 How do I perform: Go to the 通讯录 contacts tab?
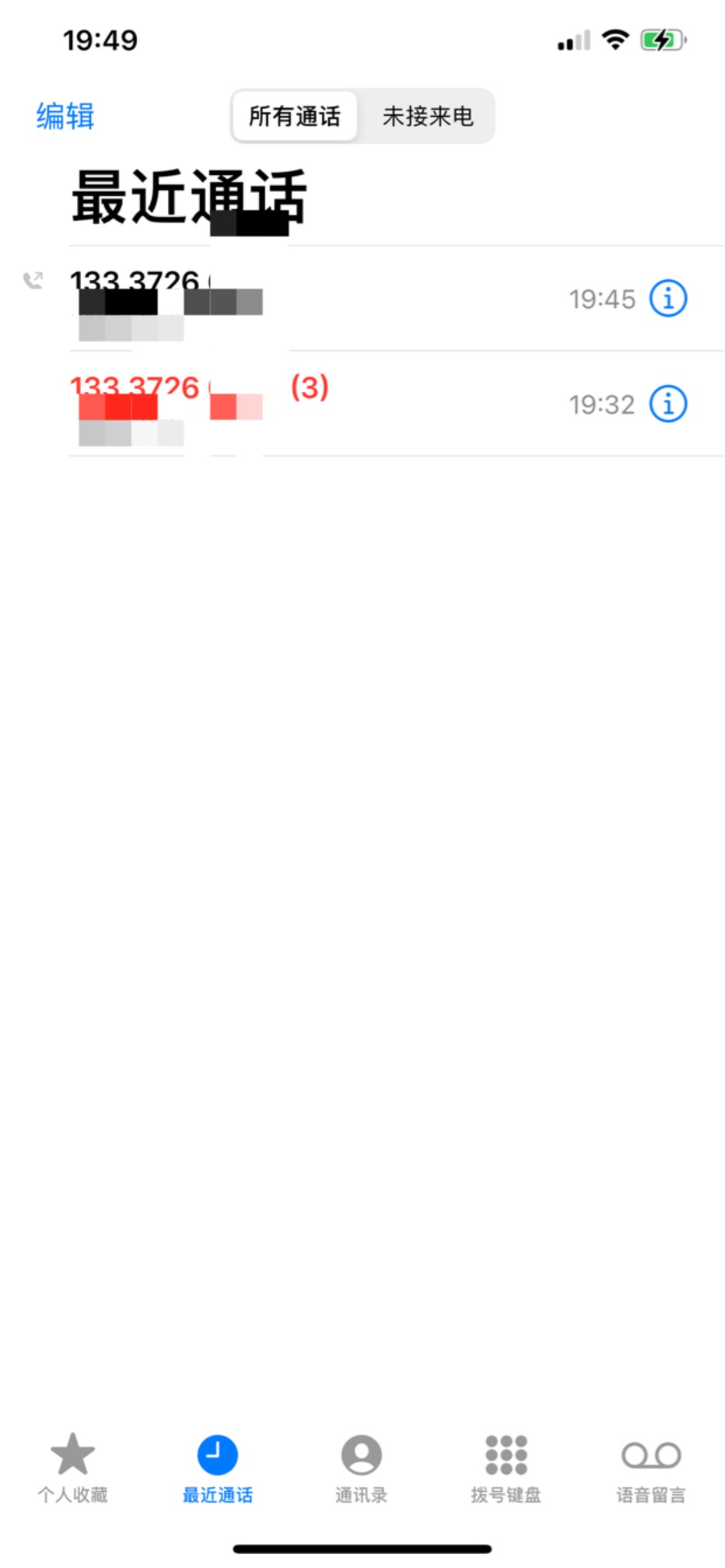click(362, 1468)
